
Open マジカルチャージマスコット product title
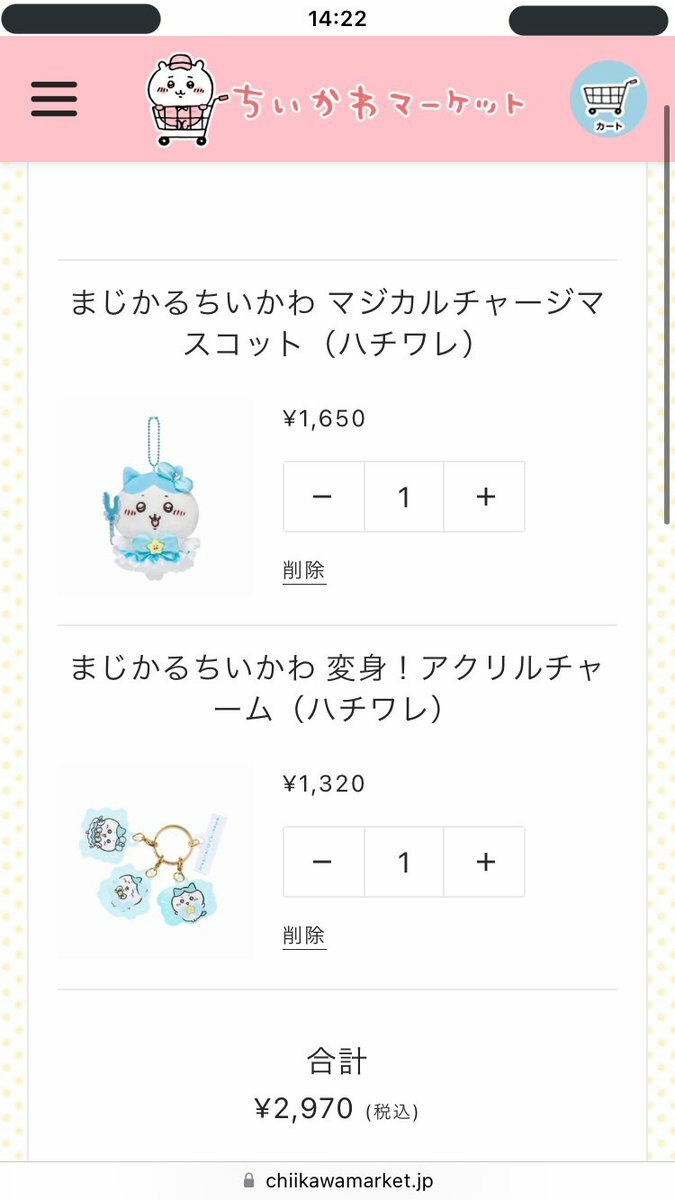337,322
